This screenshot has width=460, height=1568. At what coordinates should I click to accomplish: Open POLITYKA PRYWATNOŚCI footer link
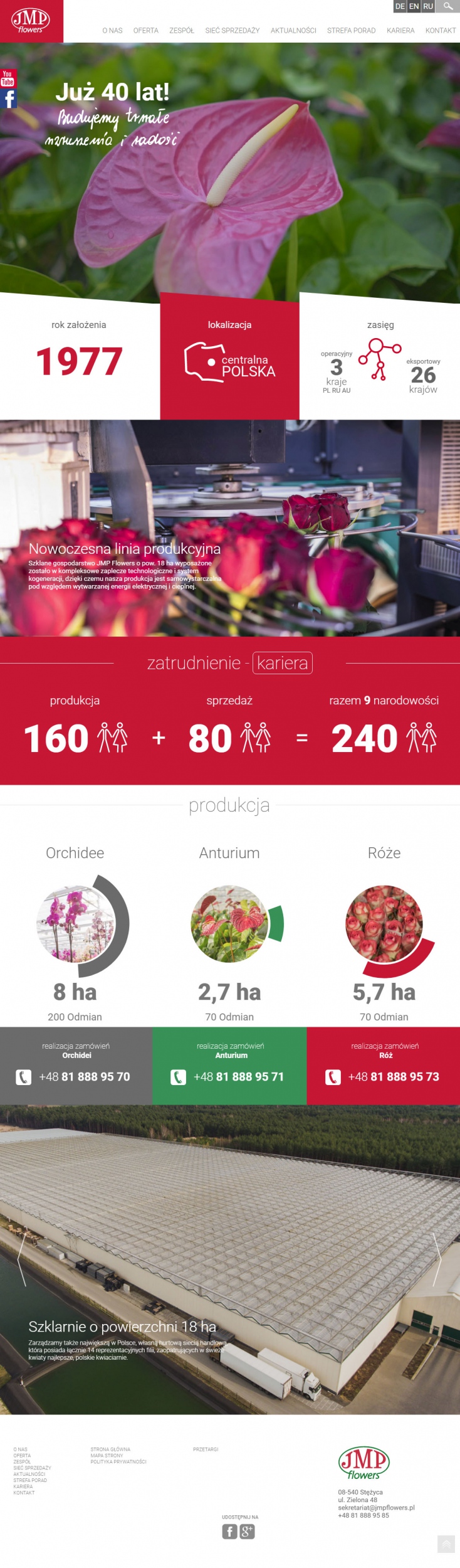pos(118,1461)
